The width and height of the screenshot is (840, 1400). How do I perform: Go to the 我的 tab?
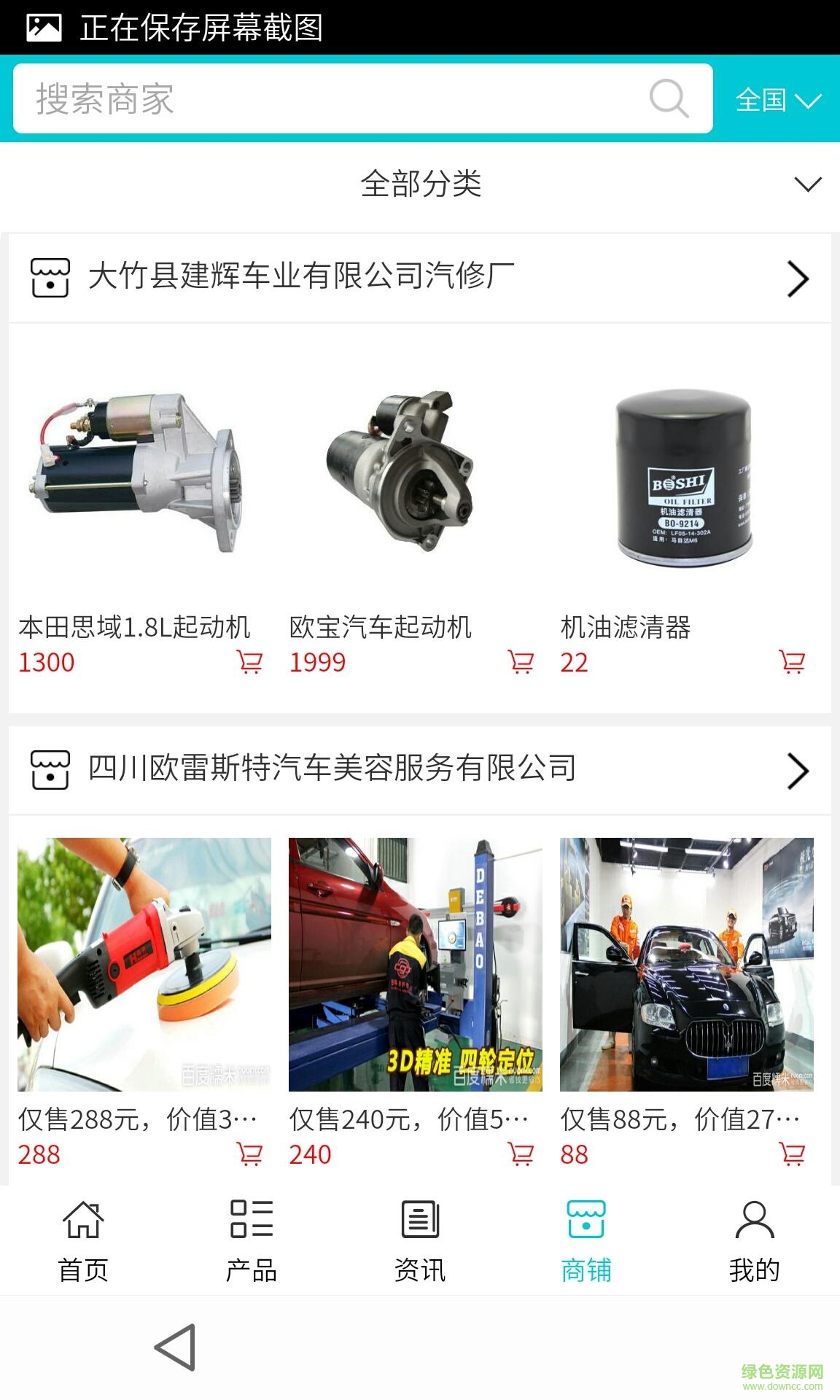[x=755, y=1240]
